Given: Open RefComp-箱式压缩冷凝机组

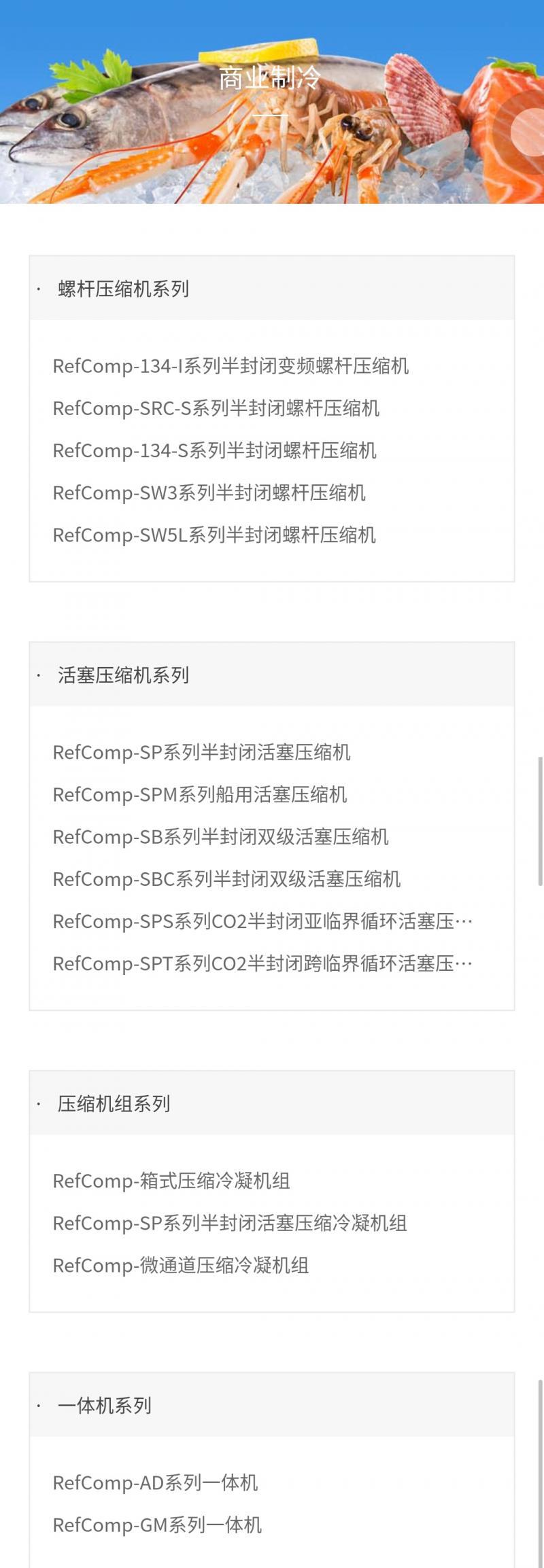Looking at the screenshot, I should point(171,1181).
